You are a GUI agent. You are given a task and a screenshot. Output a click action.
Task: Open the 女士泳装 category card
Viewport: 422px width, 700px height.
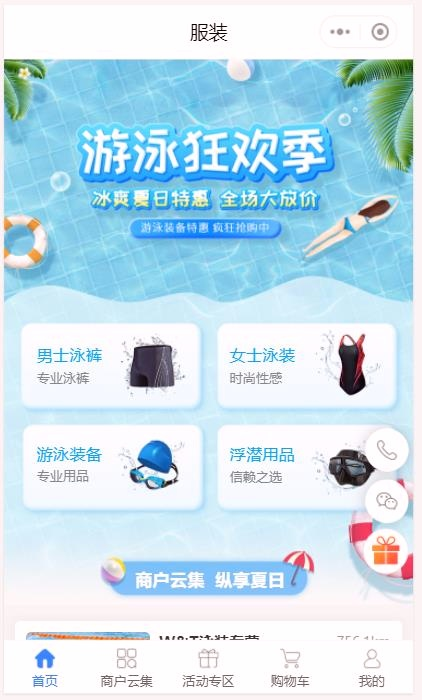[307, 366]
